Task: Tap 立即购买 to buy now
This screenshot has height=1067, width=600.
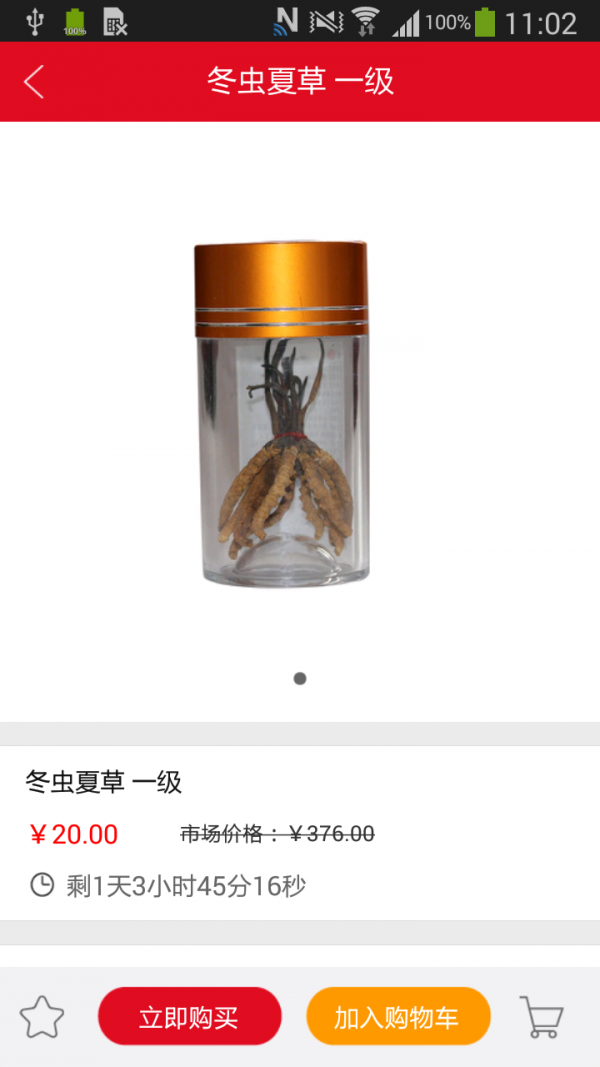Action: click(189, 1017)
